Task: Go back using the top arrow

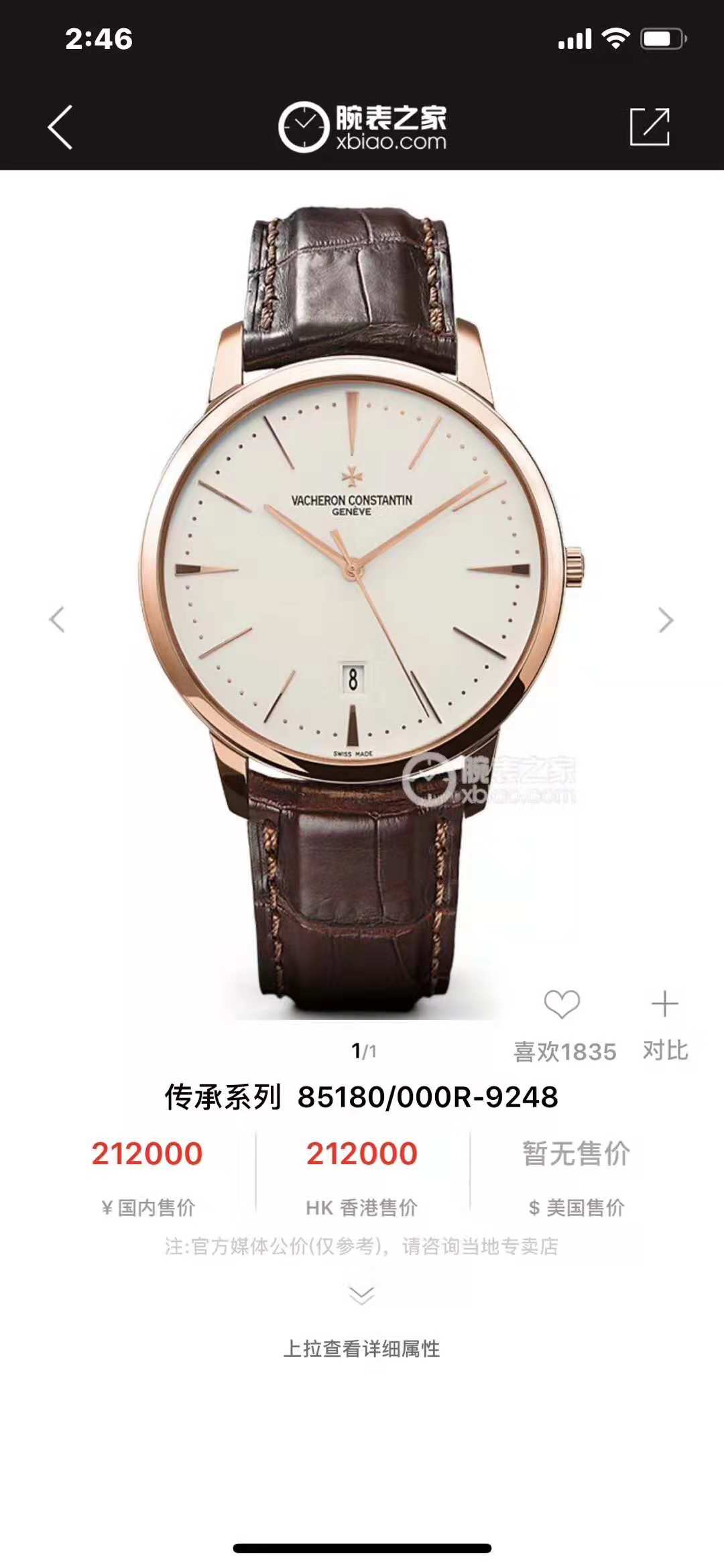Action: pyautogui.click(x=60, y=127)
